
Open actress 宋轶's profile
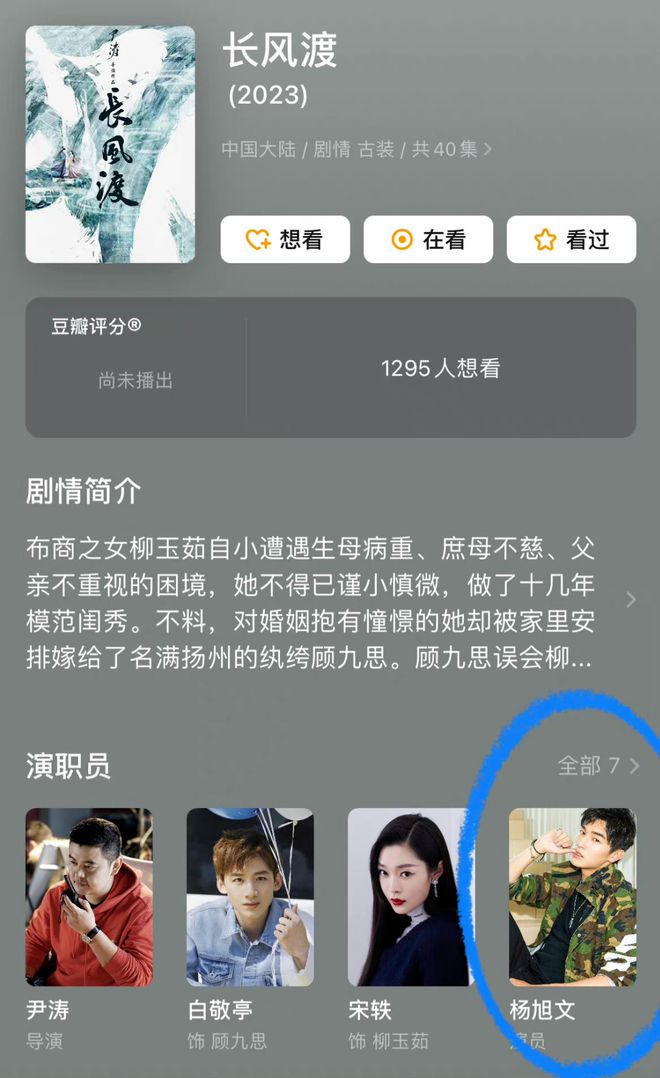(x=411, y=897)
